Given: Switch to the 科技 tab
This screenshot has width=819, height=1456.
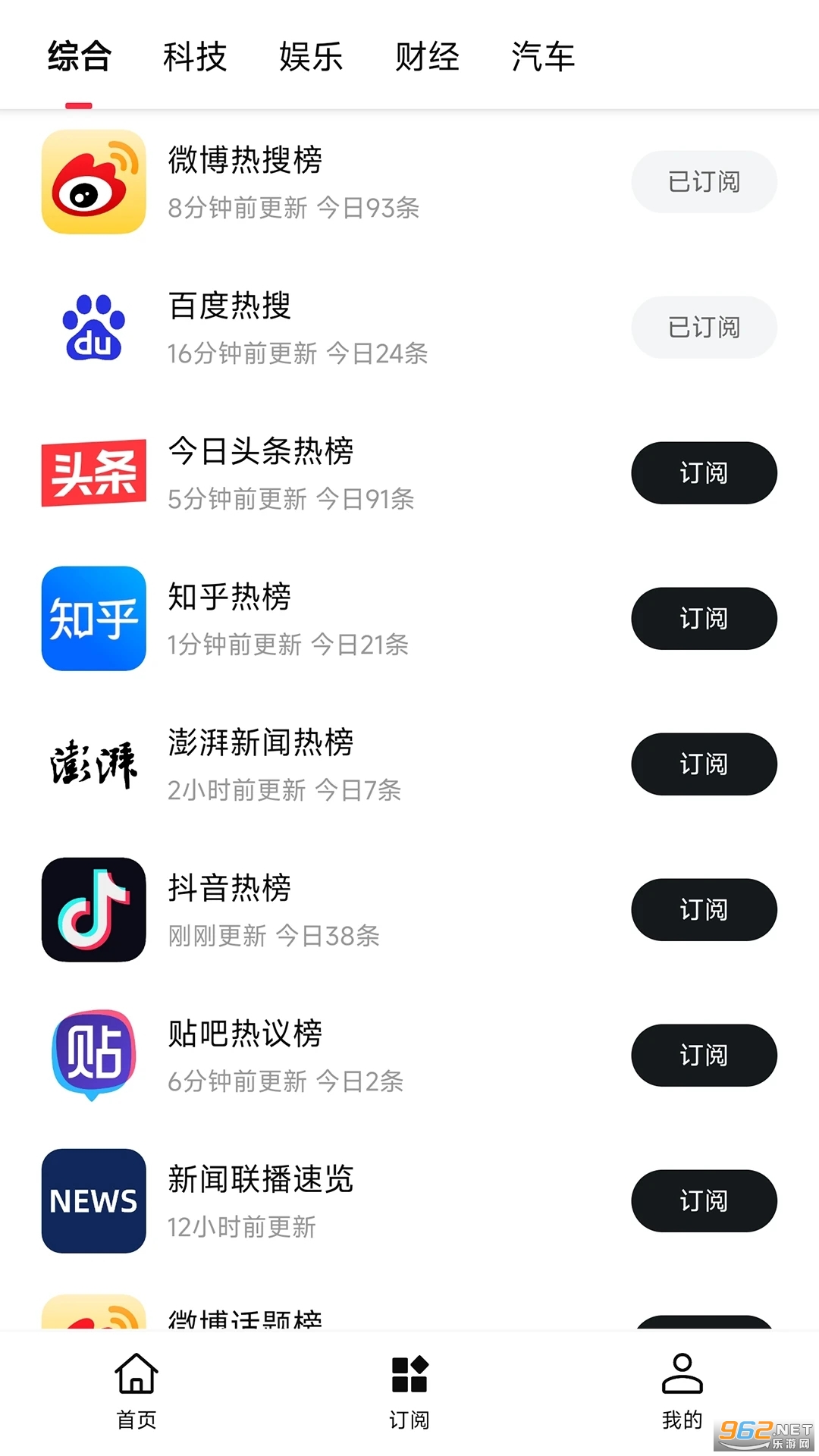Looking at the screenshot, I should 195,57.
